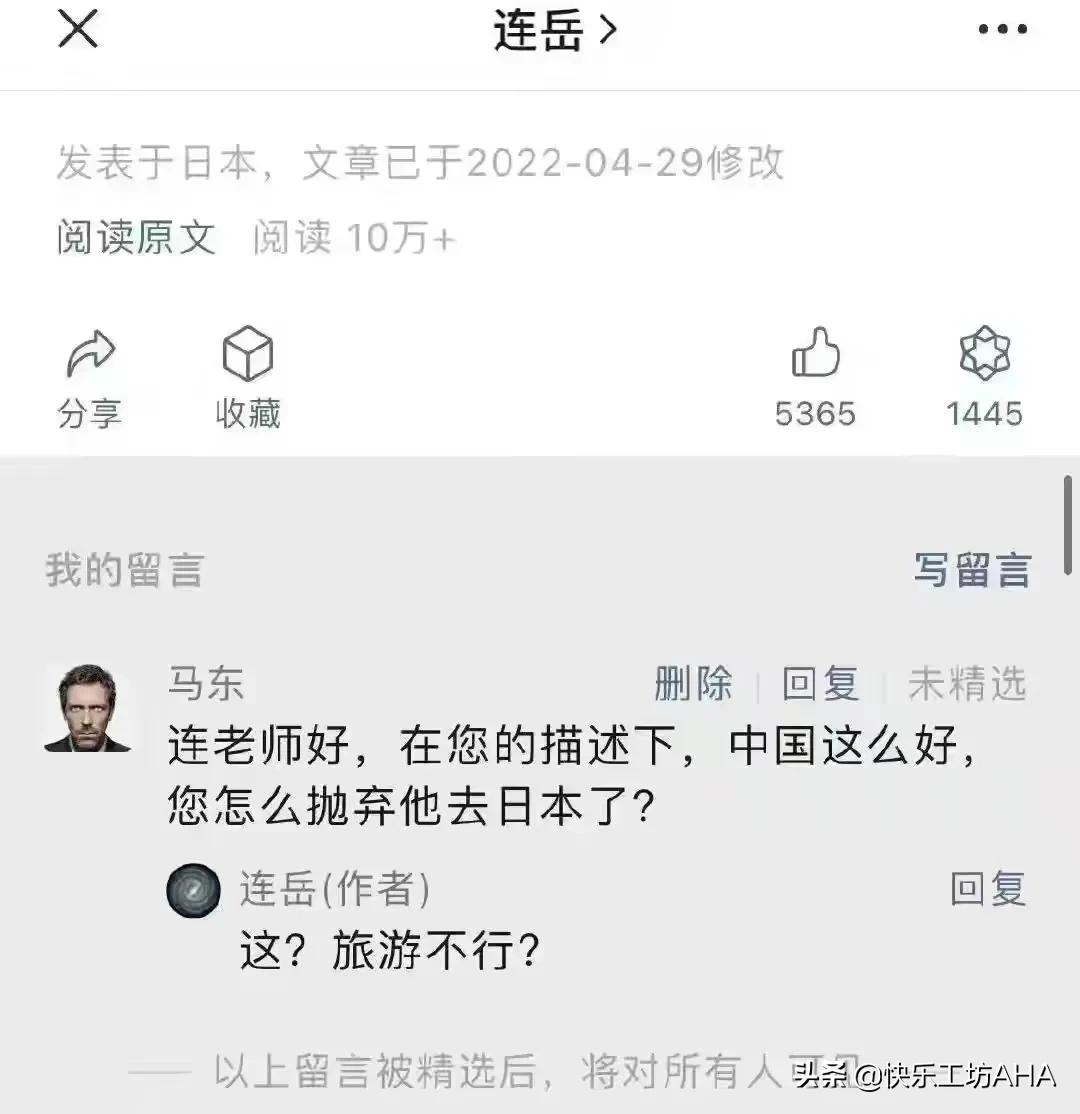Tap 写留言 to write a comment
This screenshot has width=1080, height=1114.
tap(973, 570)
